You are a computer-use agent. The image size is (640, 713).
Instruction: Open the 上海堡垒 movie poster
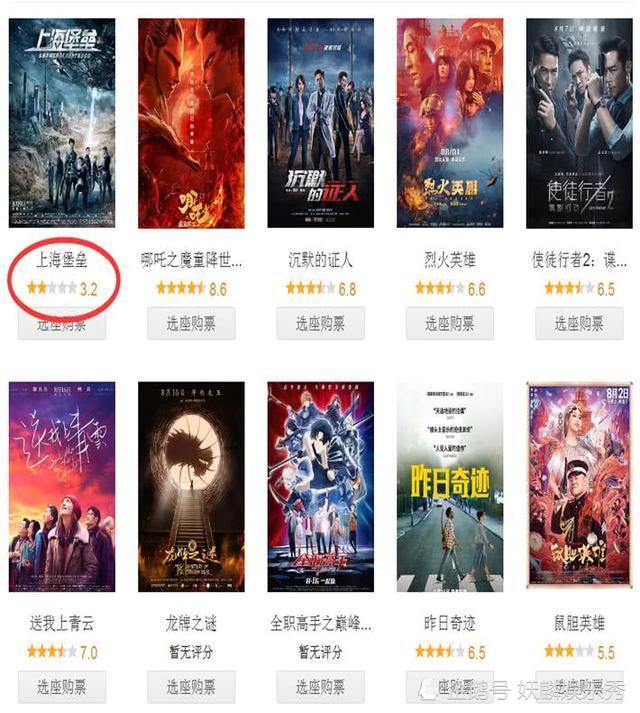tap(62, 123)
